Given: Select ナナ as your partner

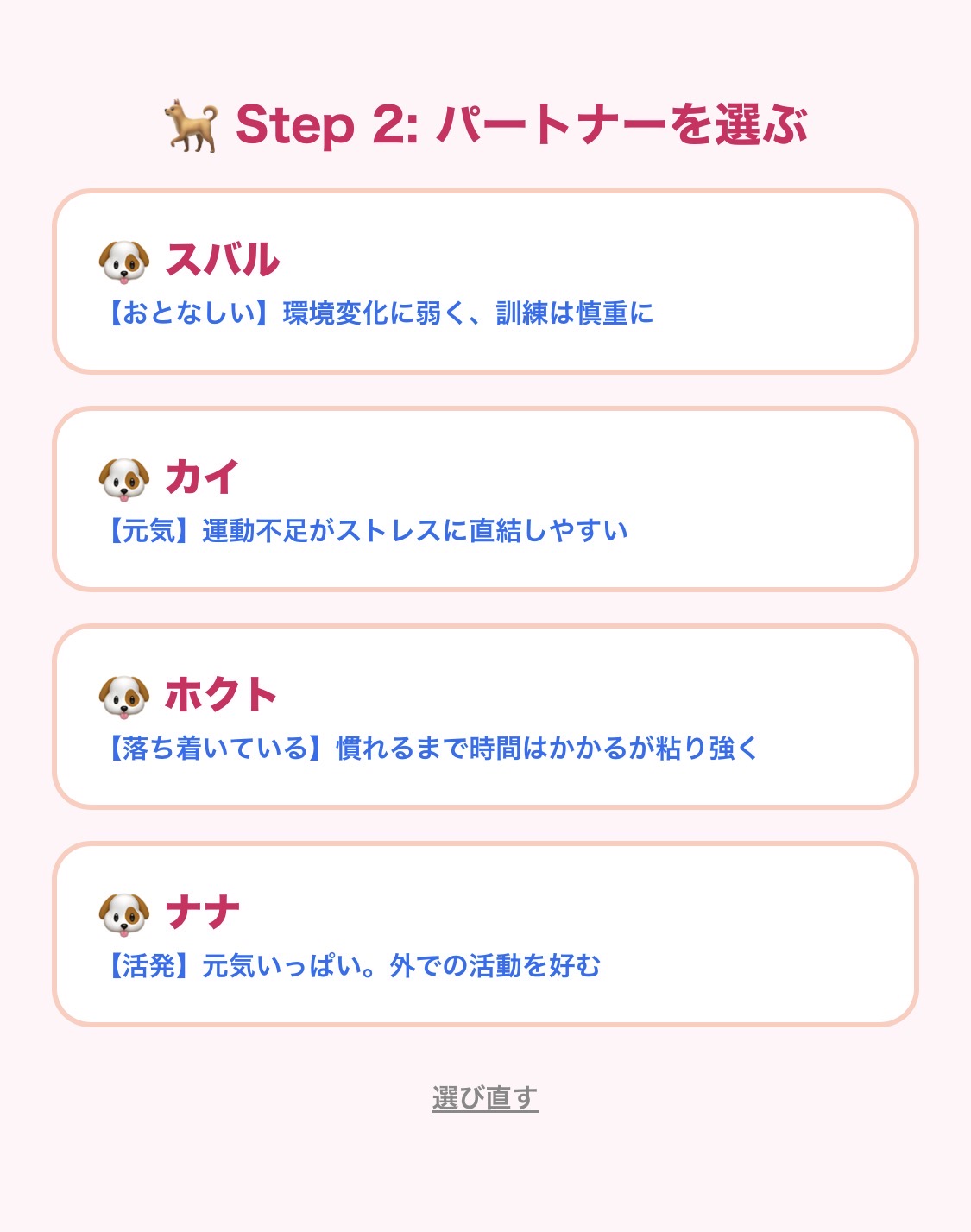Looking at the screenshot, I should [x=485, y=934].
